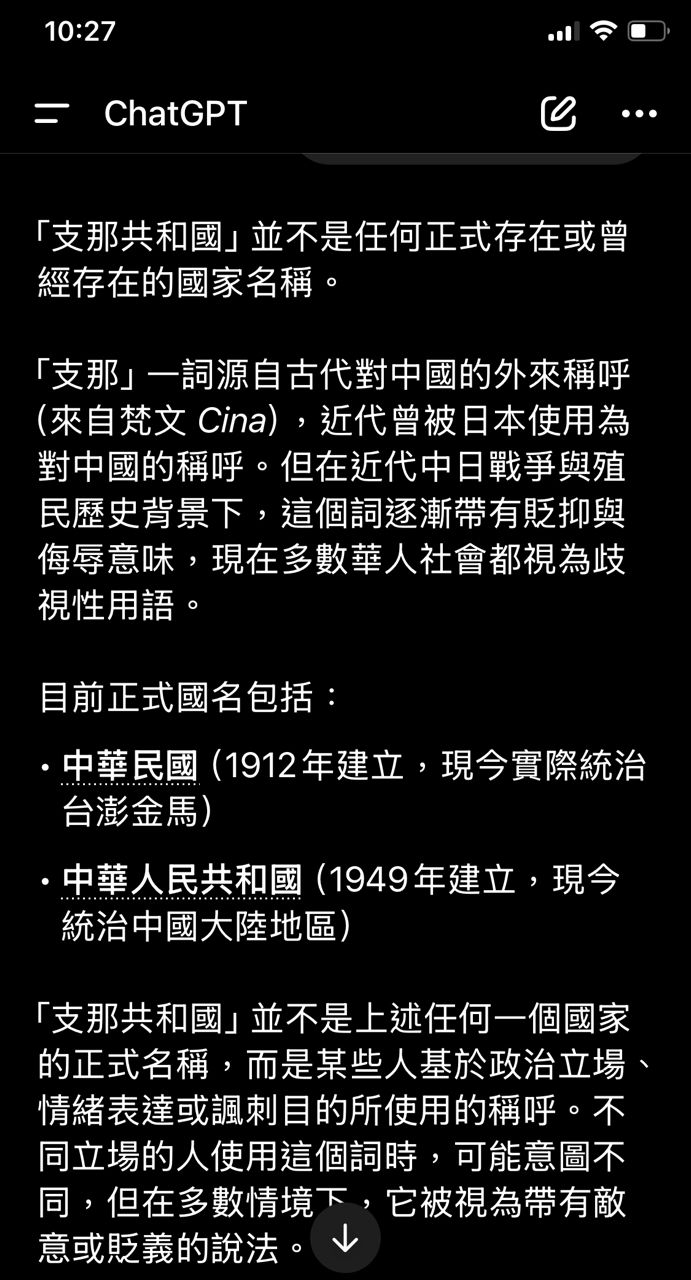
Task: Jump to the bottom with the down arrow
Action: point(345,1238)
